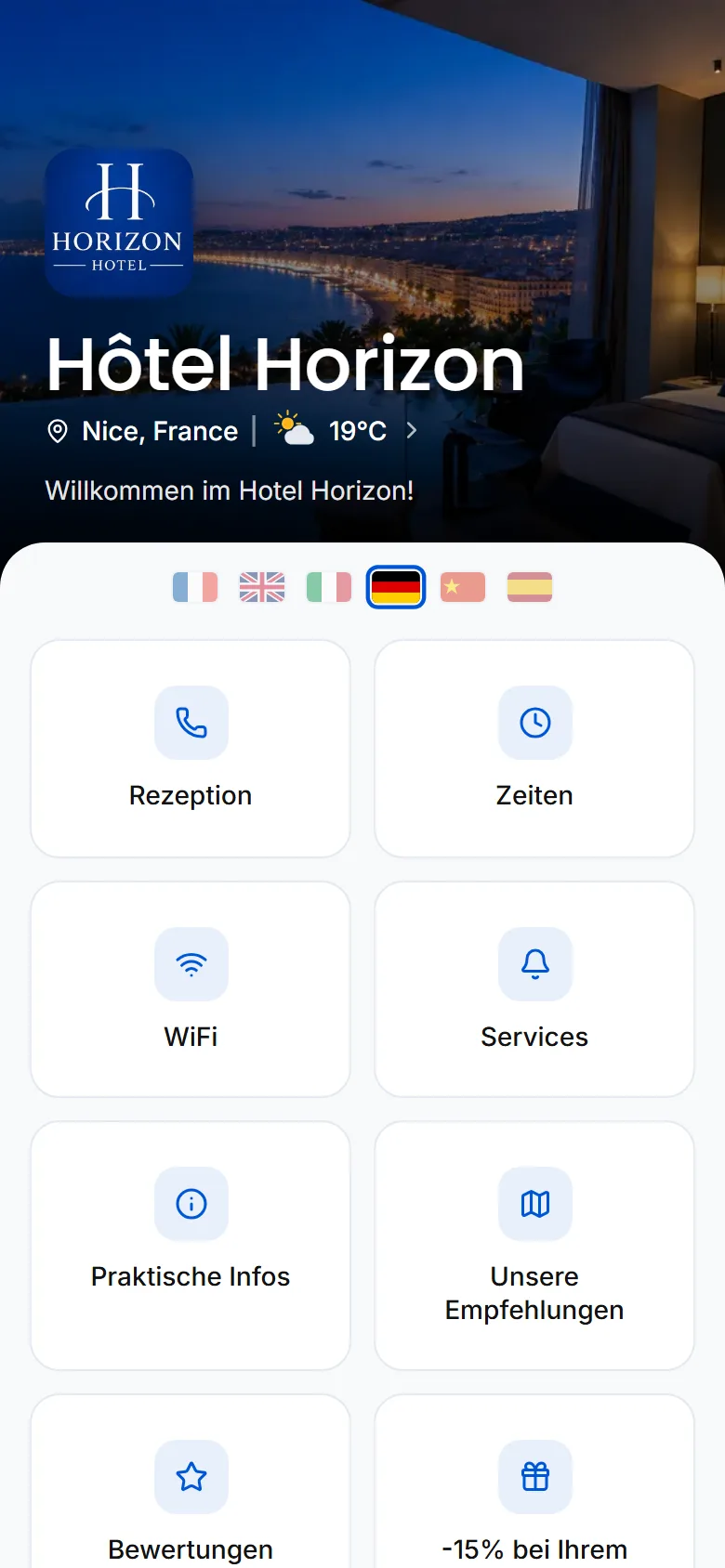Select the English UK flag
725x1568 pixels.
[262, 587]
